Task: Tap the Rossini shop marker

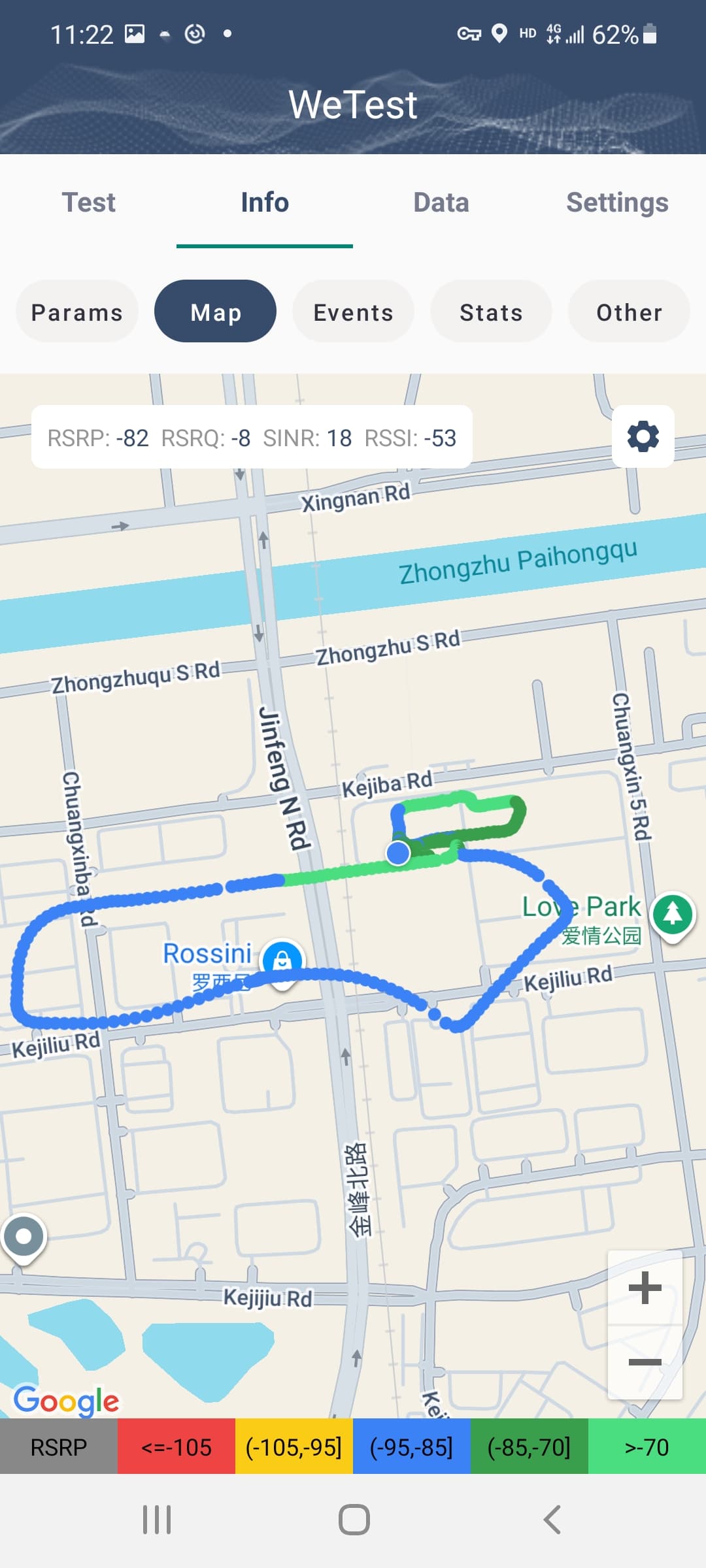Action: tap(282, 960)
